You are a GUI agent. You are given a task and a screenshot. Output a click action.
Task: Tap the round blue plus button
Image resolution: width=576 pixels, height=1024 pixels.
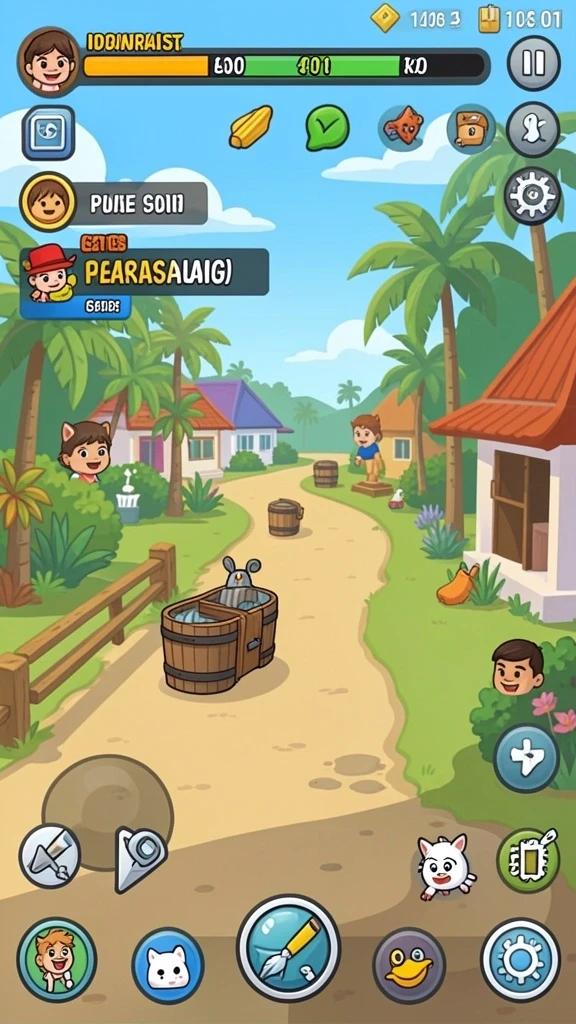tap(526, 758)
